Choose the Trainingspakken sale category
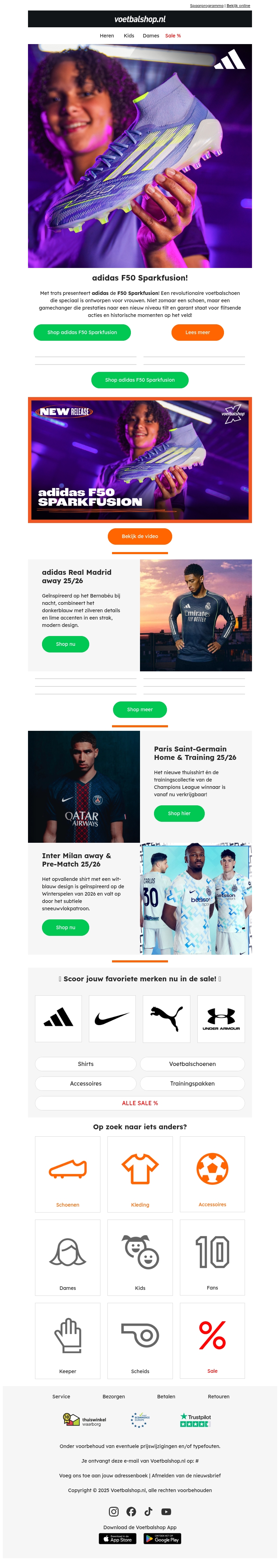This screenshot has width=280, height=1568. [192, 1083]
